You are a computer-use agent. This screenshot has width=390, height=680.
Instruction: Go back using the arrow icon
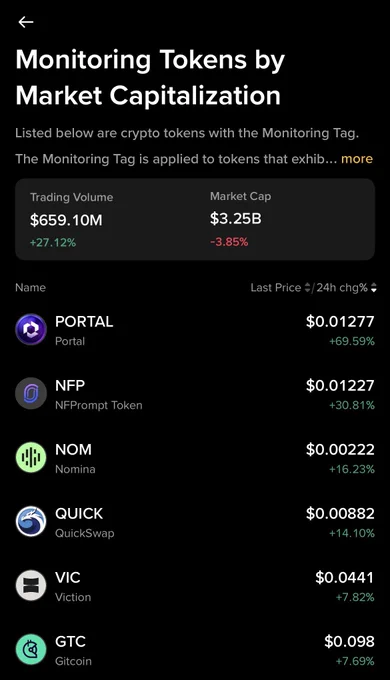click(x=26, y=22)
